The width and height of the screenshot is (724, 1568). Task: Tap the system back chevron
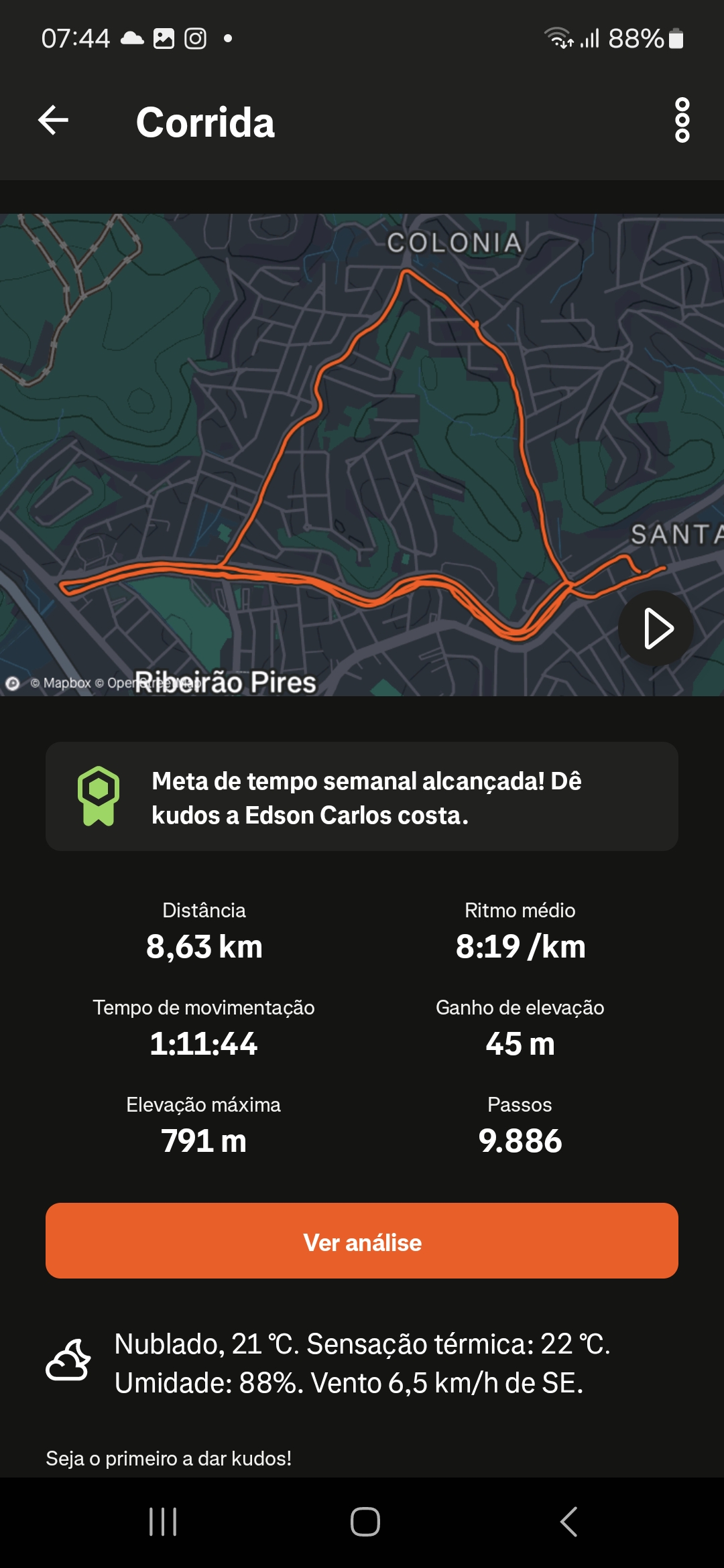click(x=568, y=1522)
